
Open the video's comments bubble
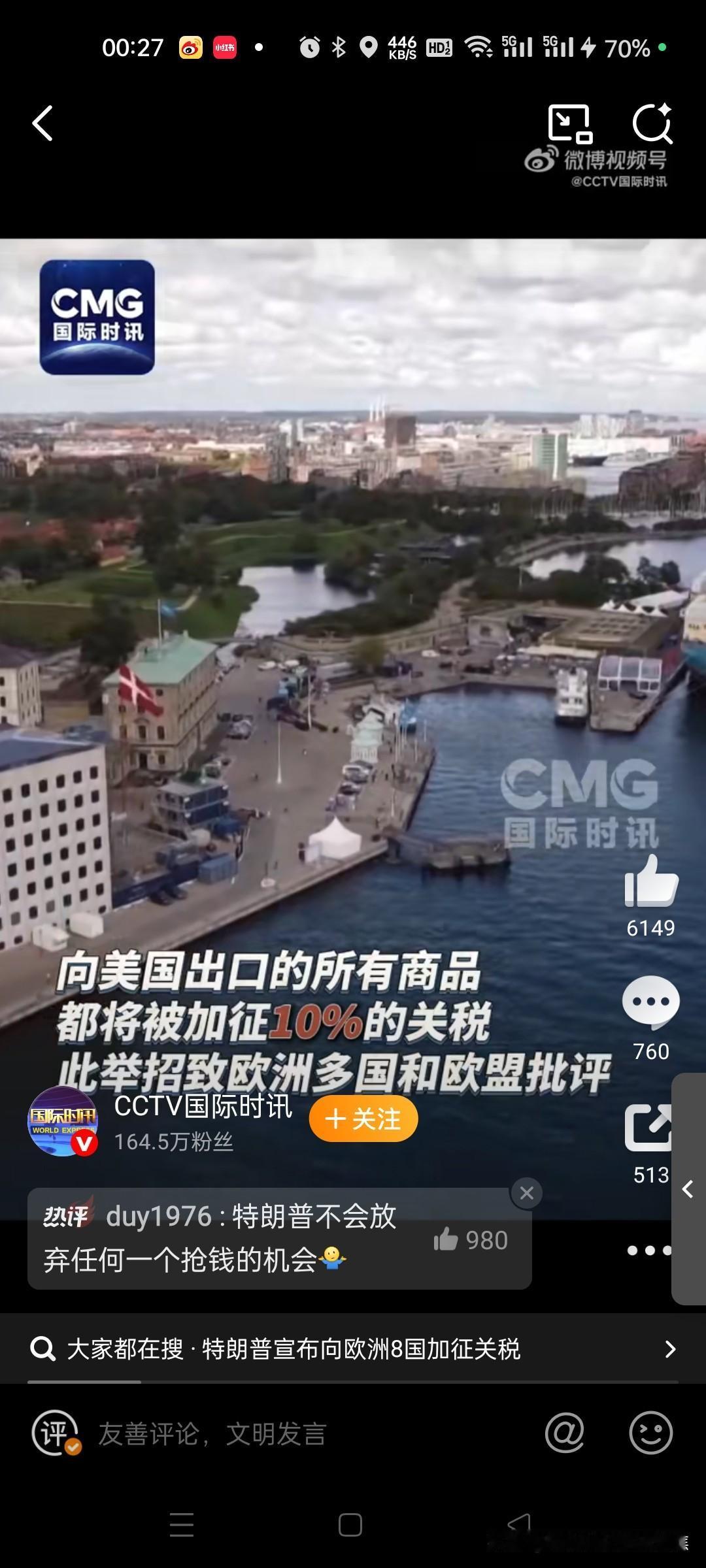[651, 1001]
